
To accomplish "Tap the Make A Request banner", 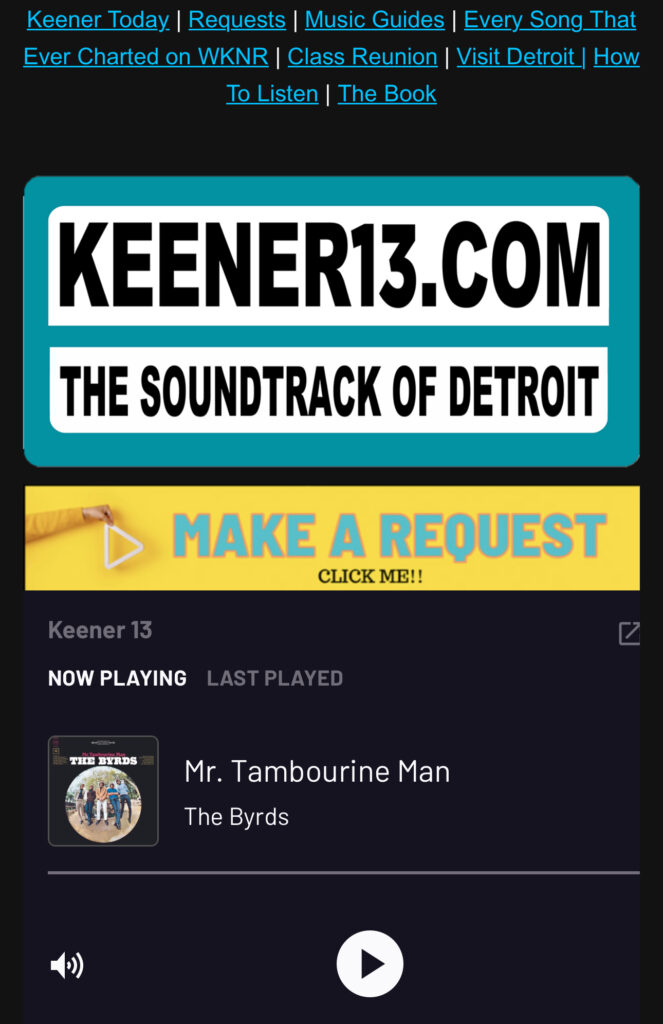I will coord(332,538).
